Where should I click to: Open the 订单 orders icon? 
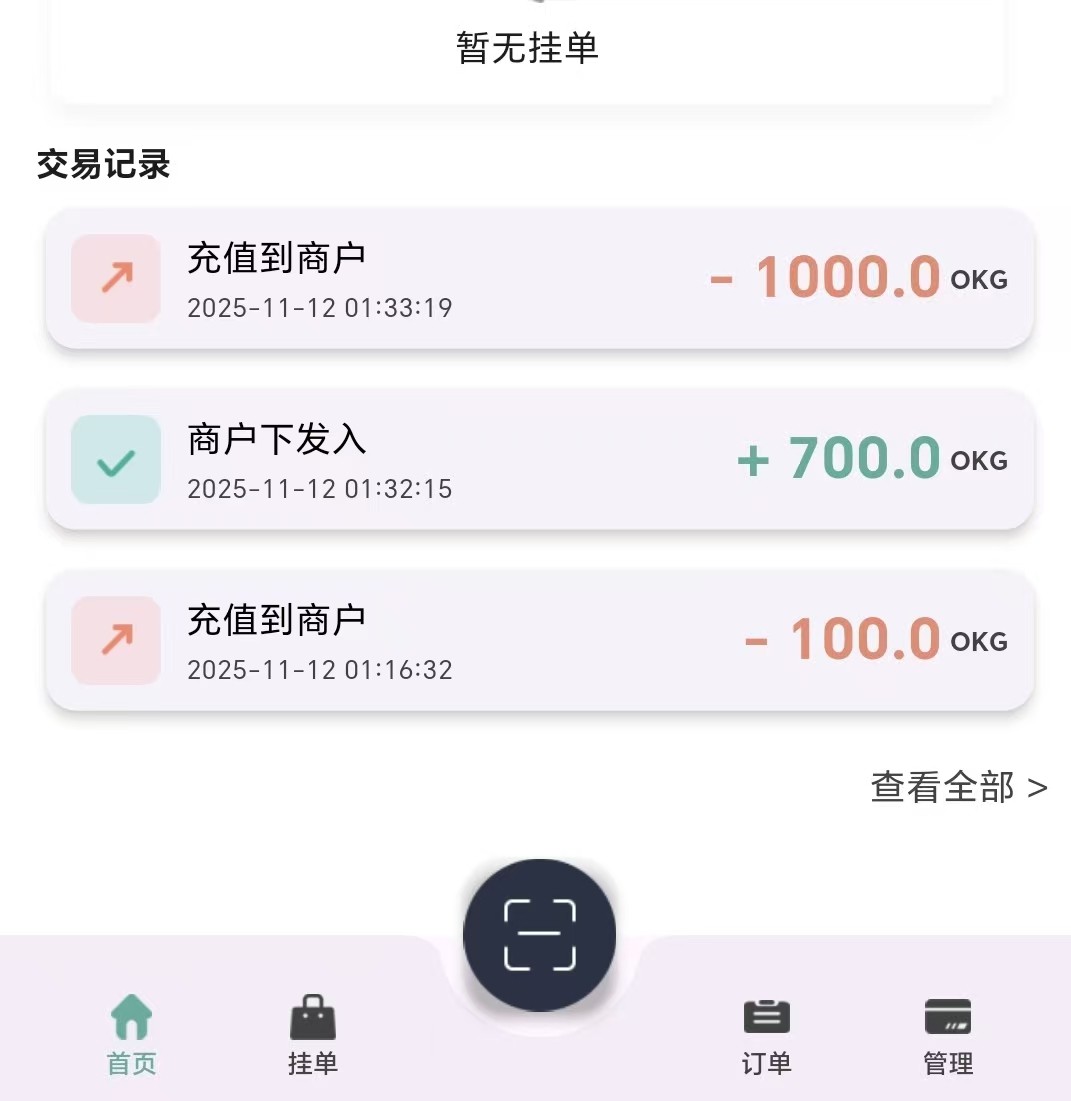click(766, 1014)
